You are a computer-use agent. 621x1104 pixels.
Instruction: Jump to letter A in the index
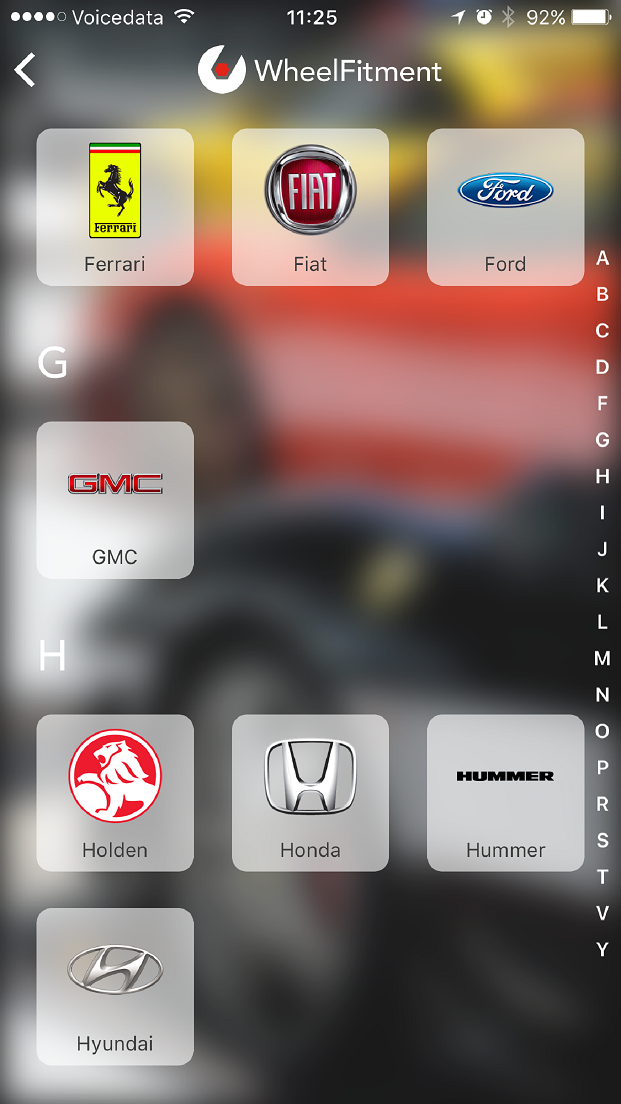point(602,258)
